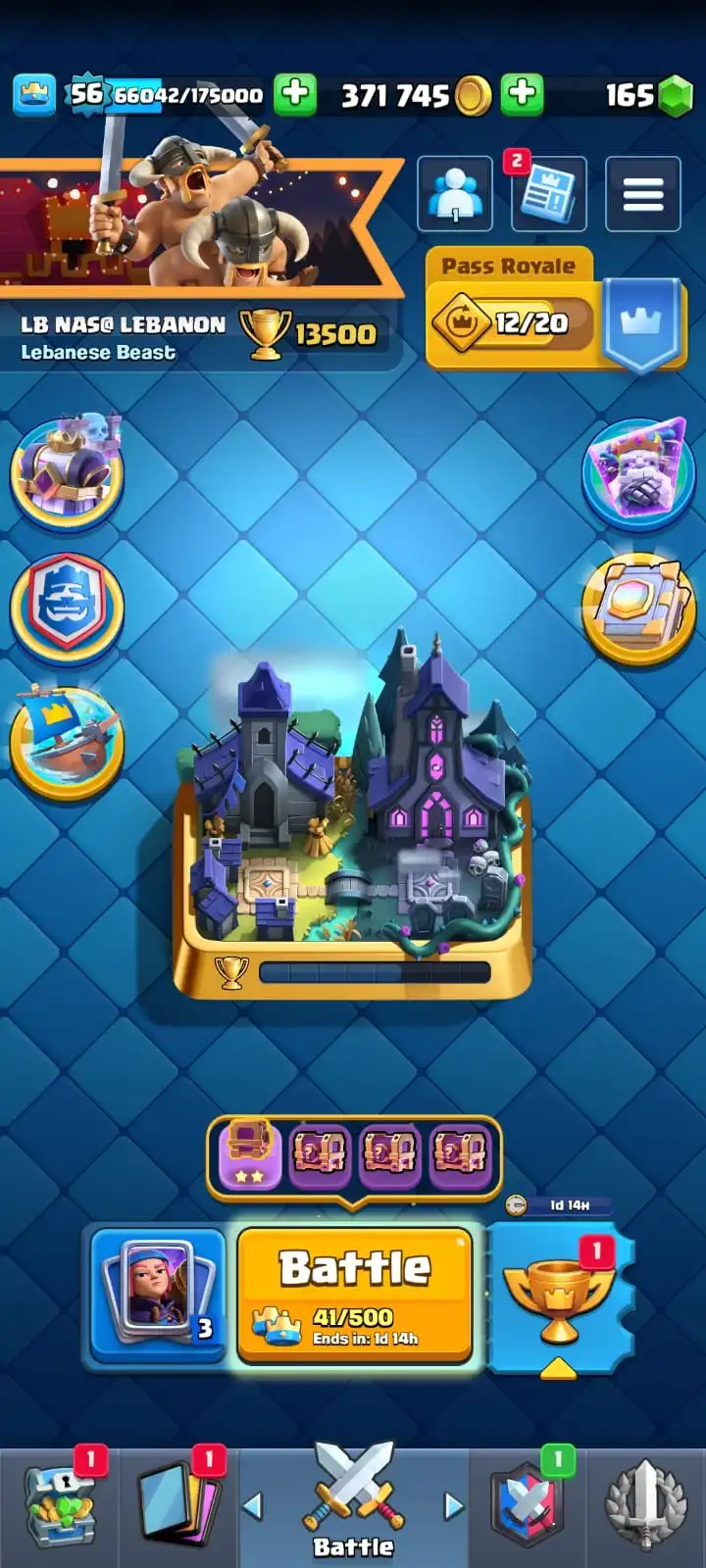Buy more gold with the plus button
Viewport: 706px width, 1568px height.
click(x=522, y=94)
